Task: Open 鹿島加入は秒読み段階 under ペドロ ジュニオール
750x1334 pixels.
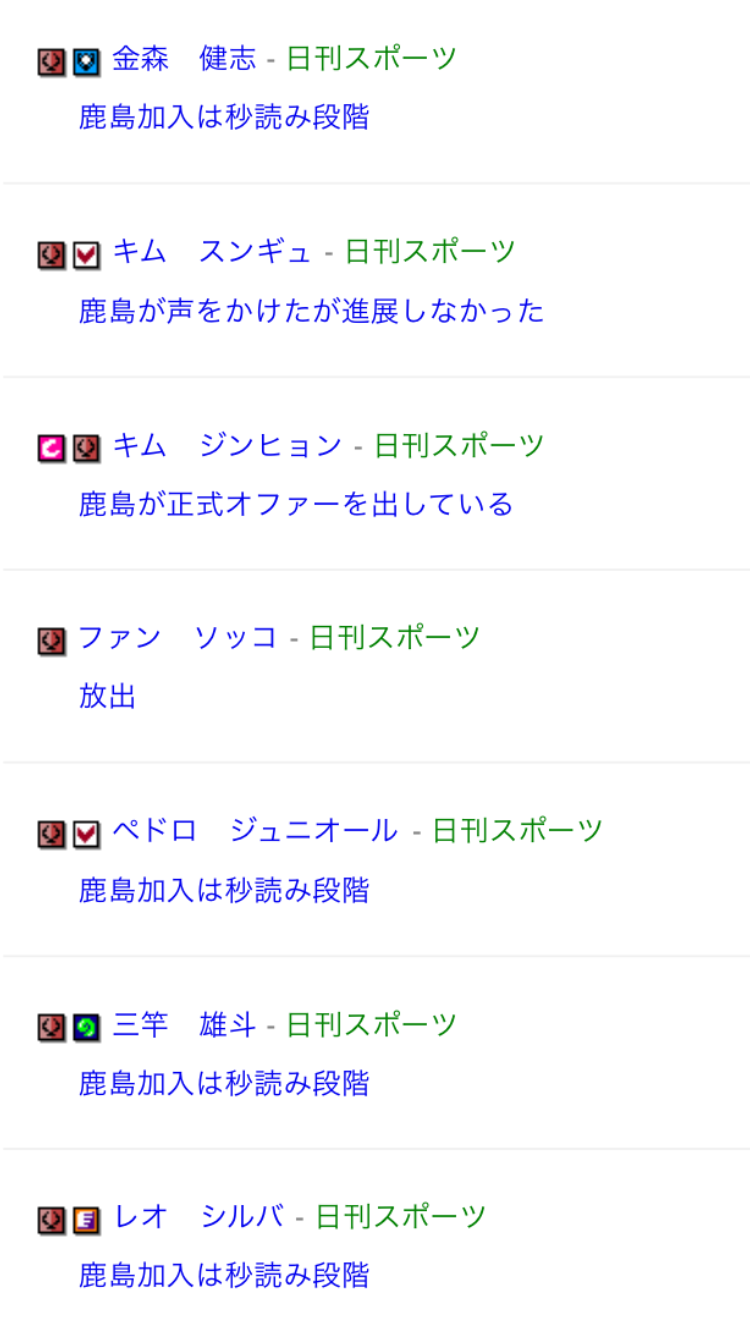Action: click(224, 890)
